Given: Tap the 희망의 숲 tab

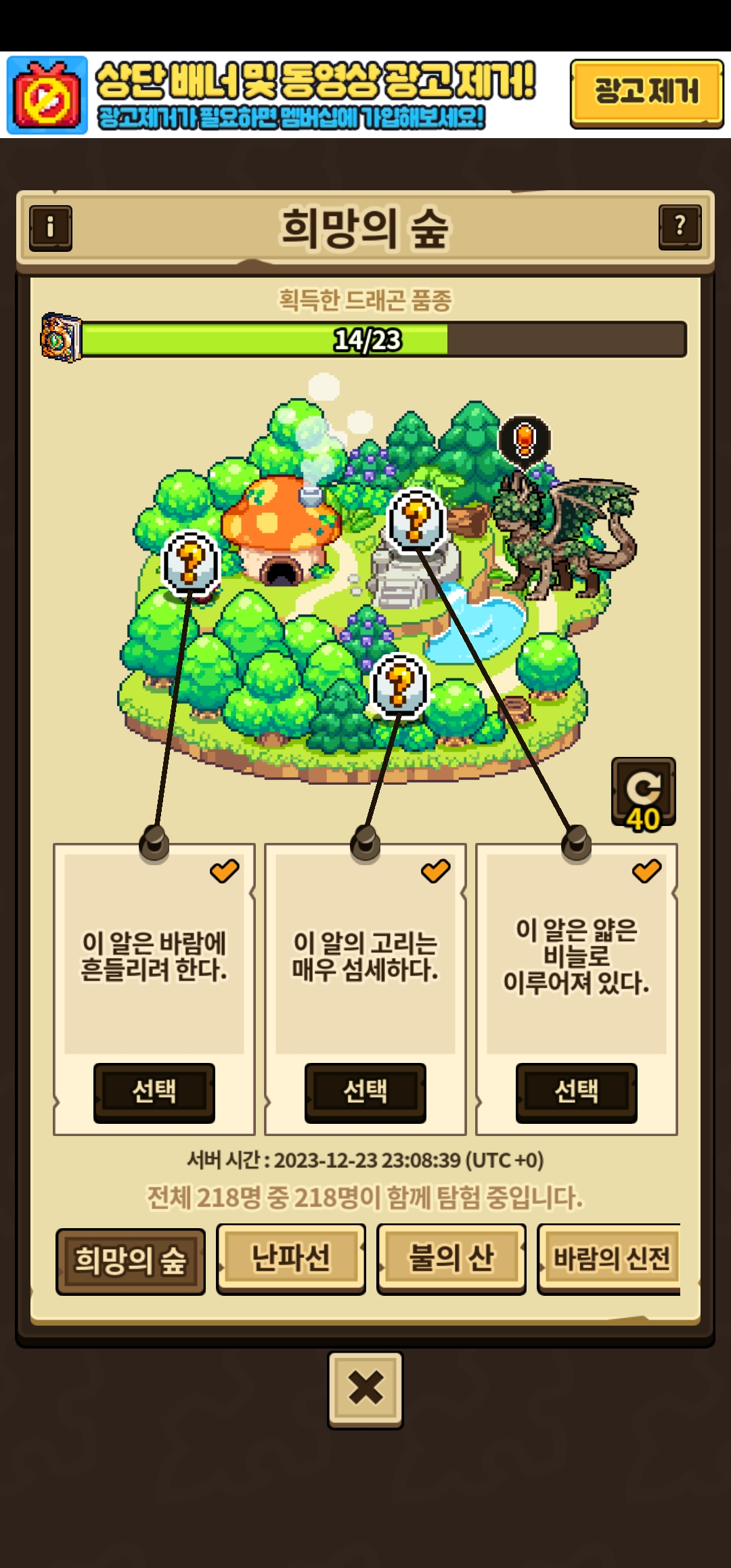Looking at the screenshot, I should click(131, 1261).
